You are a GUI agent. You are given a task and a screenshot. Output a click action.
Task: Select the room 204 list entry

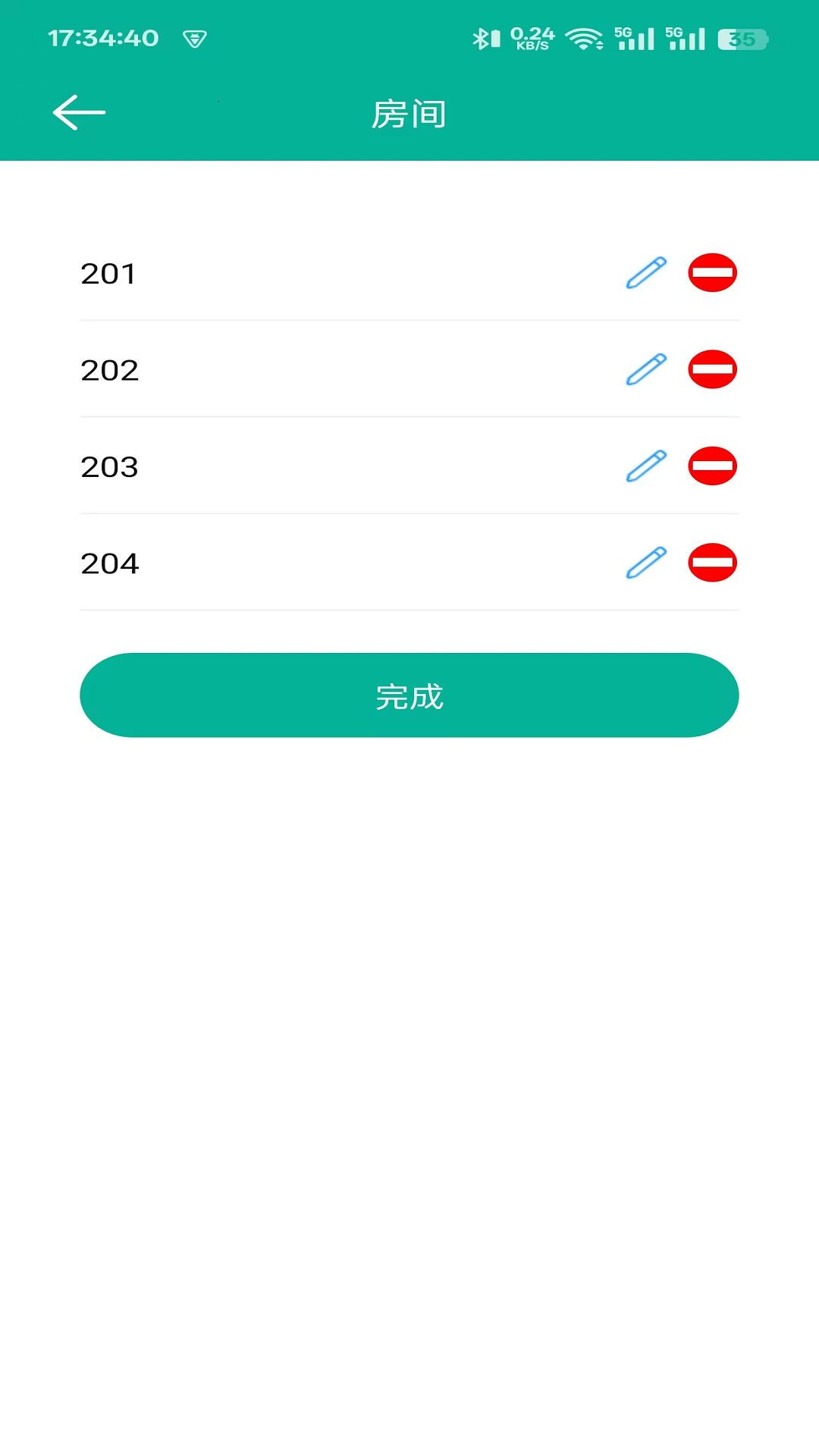click(x=303, y=563)
